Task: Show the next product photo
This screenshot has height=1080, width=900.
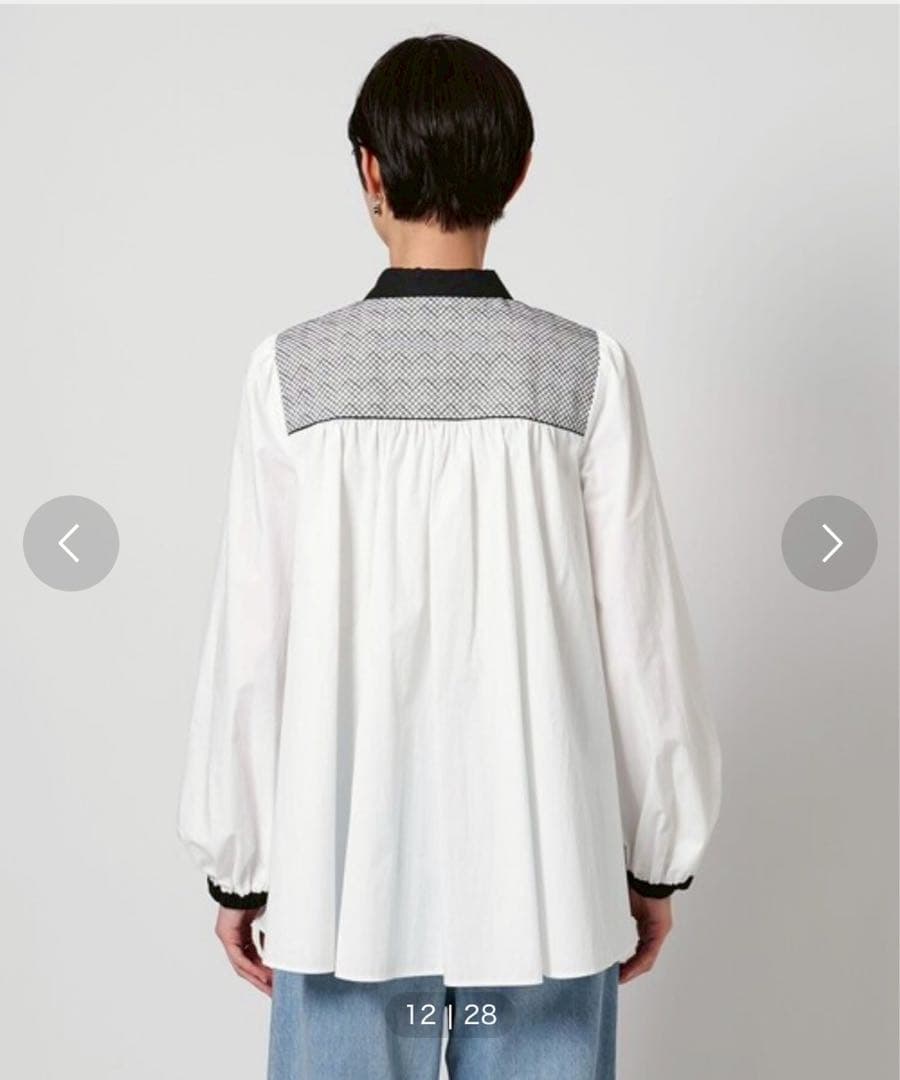Action: tap(829, 543)
